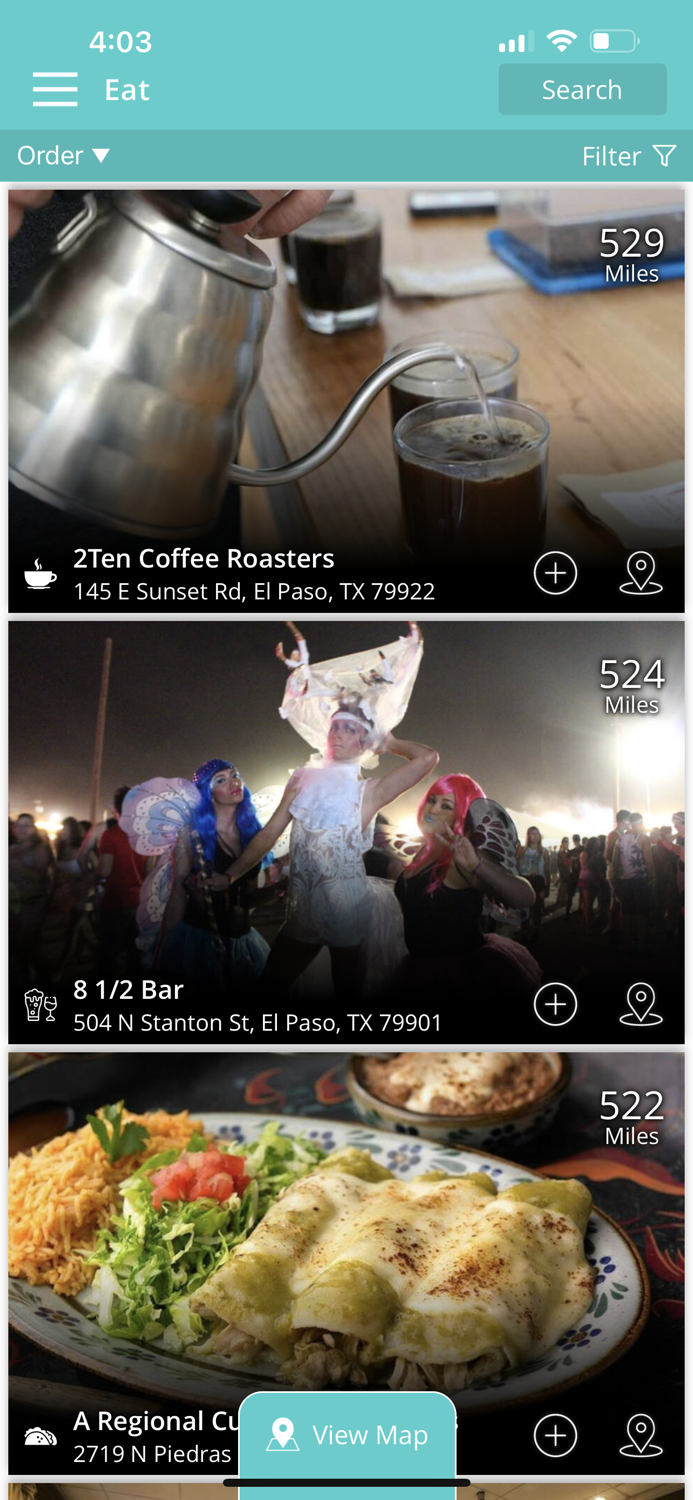Add 8 1/2 Bar with plus icon
Screen dimensions: 693x1500
555,1005
